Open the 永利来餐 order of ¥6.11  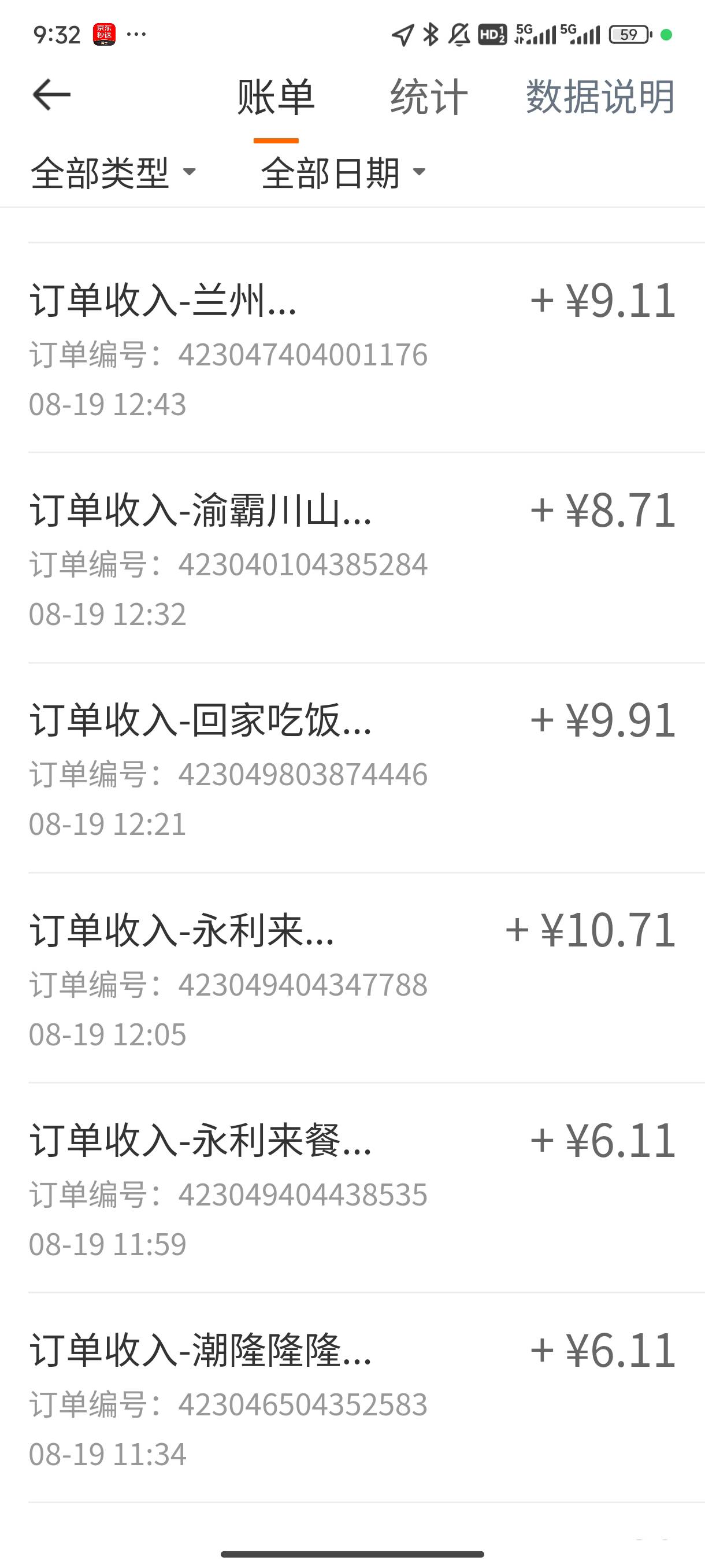click(x=353, y=1188)
